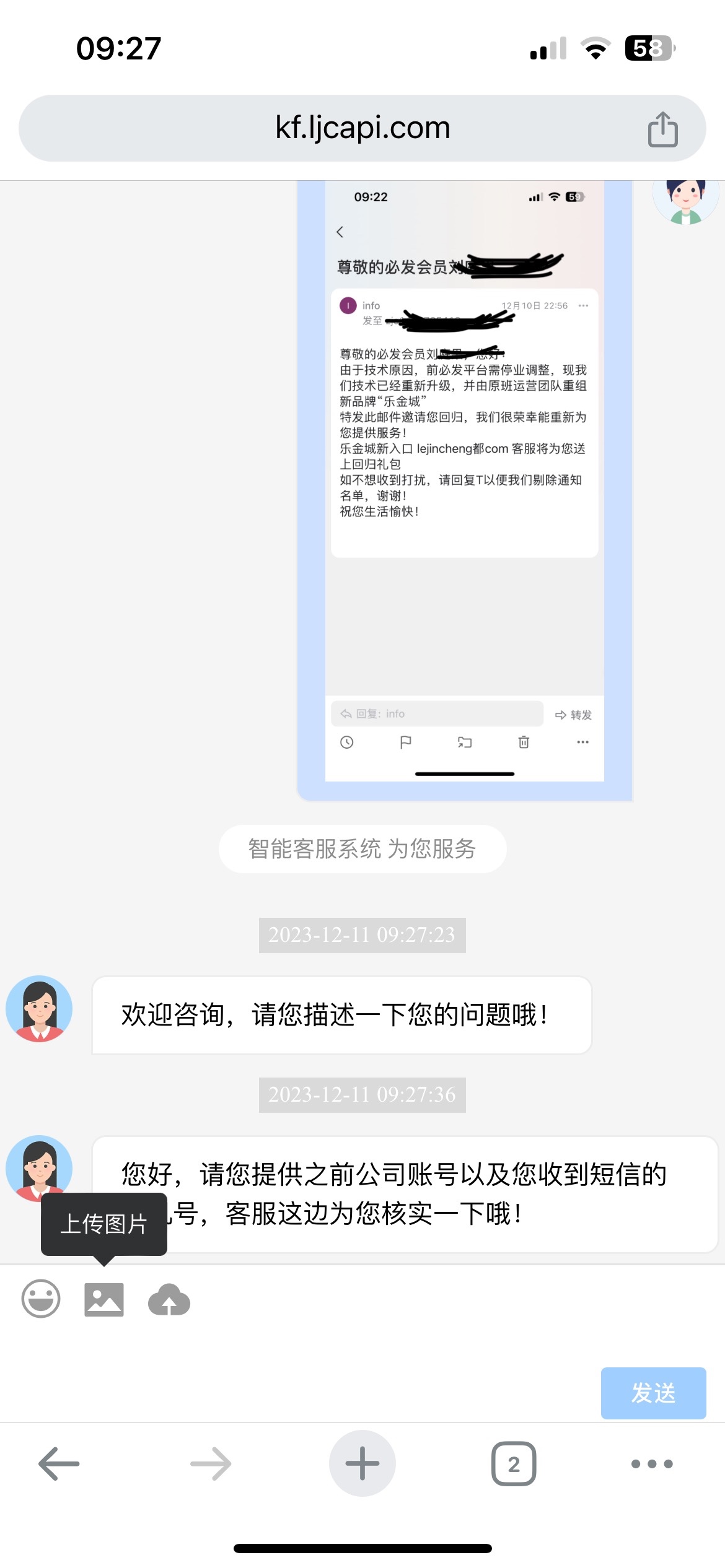
Task: Open the sent email screenshot image
Action: (x=464, y=489)
